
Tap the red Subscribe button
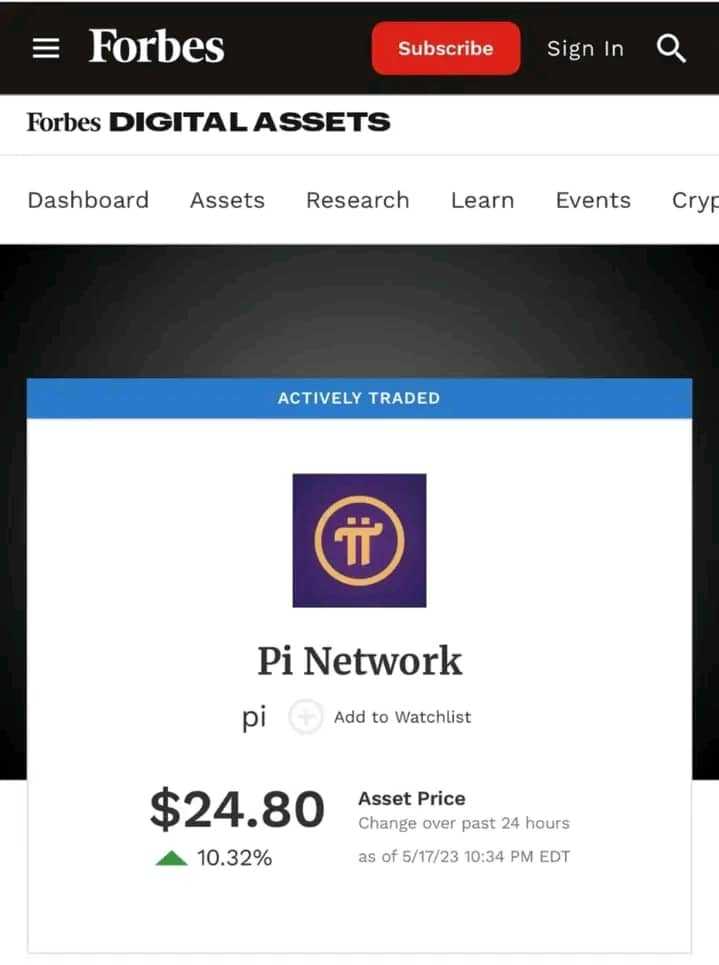pos(445,48)
